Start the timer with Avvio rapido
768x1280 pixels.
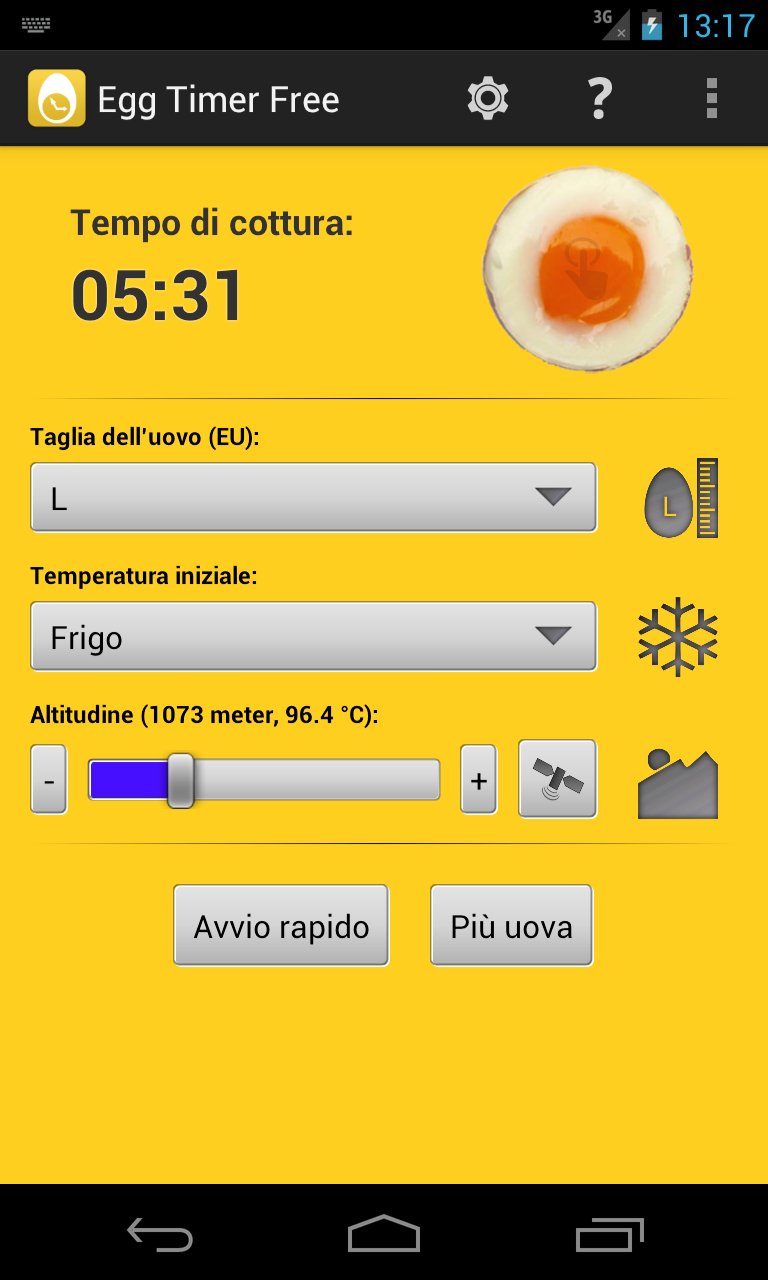(x=281, y=925)
